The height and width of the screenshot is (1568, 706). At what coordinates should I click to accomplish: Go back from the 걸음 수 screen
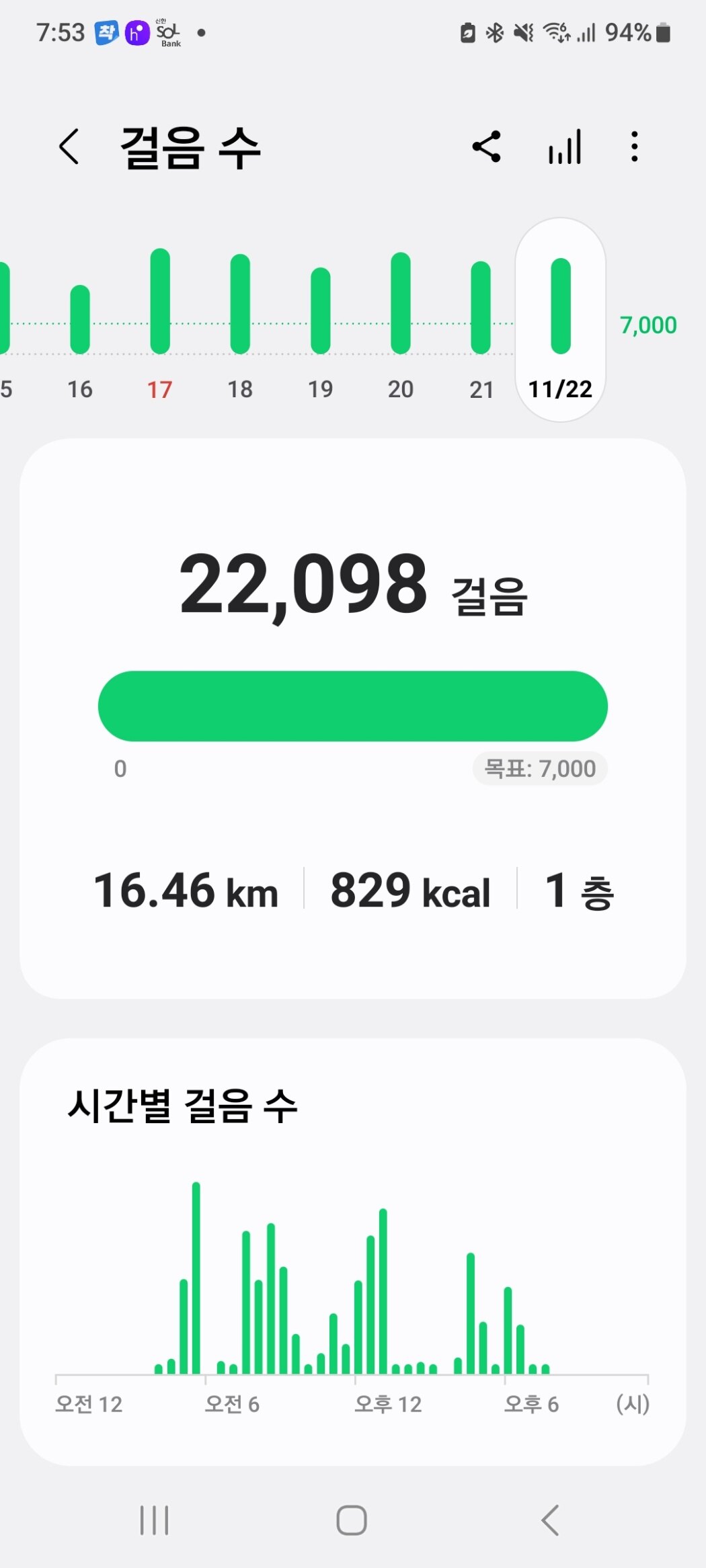(x=69, y=147)
